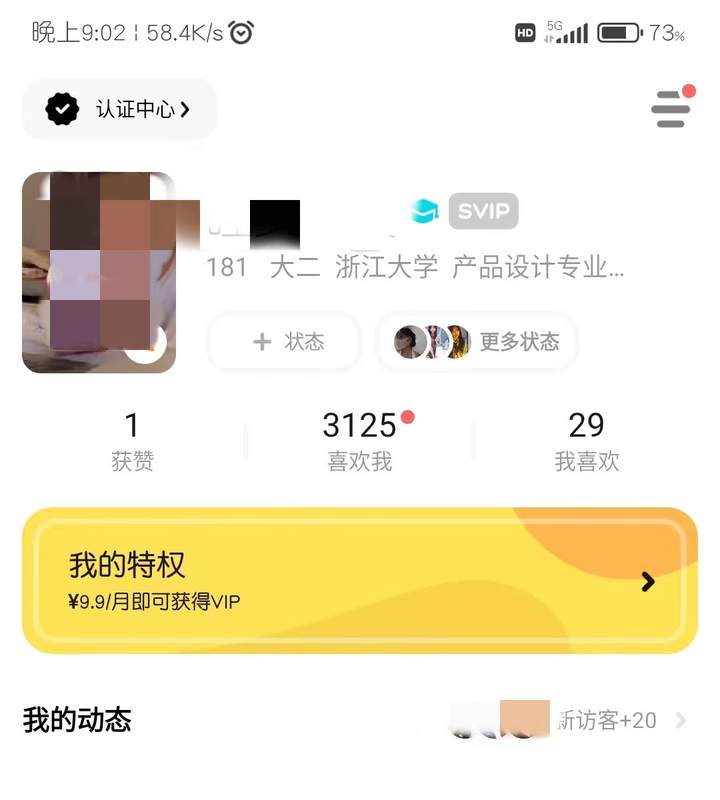This screenshot has width=720, height=800.
Task: Tap the SVIP badge
Action: 483,211
